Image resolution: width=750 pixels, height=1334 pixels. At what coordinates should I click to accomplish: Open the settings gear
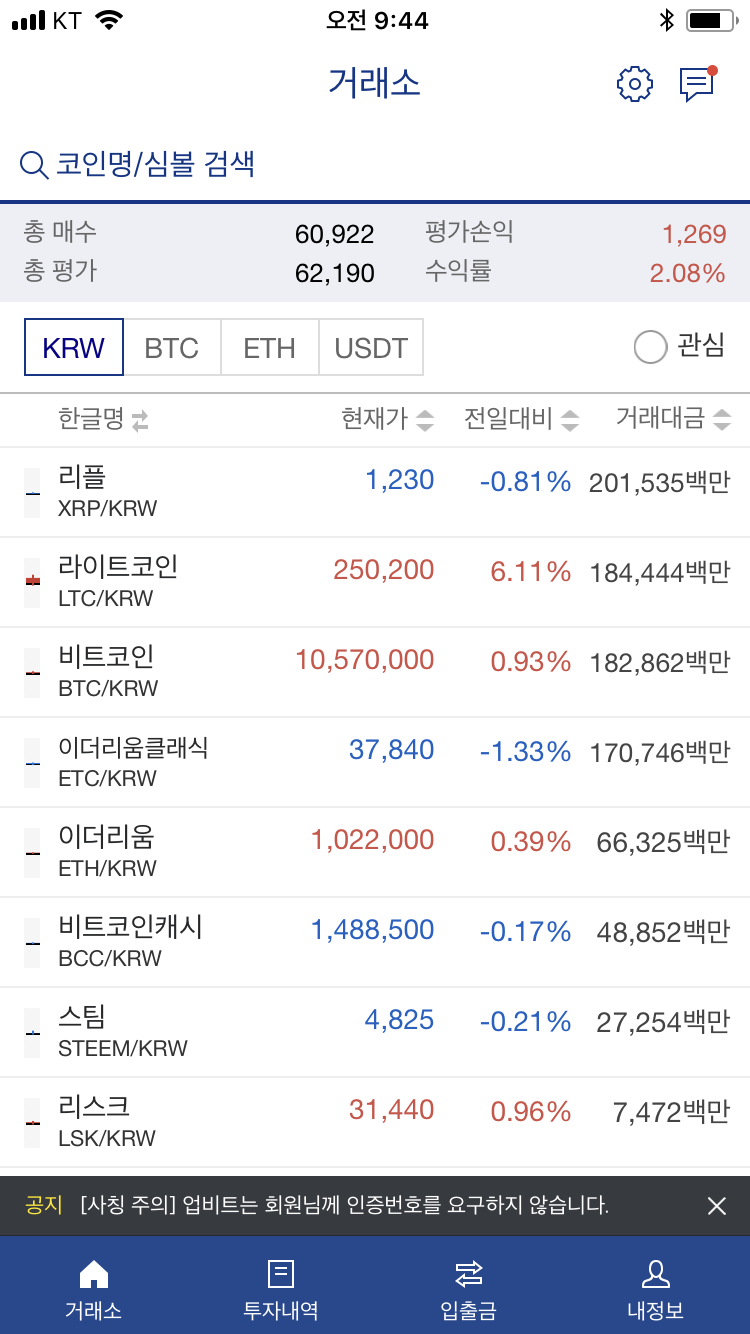coord(634,84)
